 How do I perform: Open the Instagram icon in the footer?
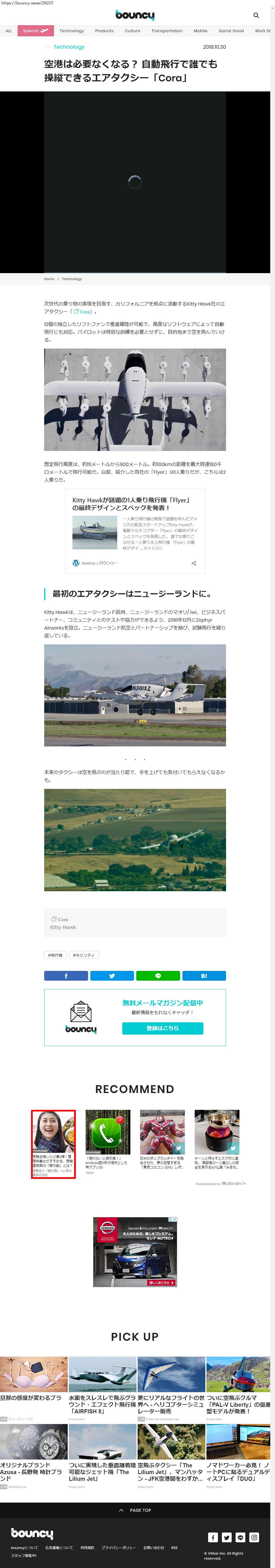pos(254,1537)
